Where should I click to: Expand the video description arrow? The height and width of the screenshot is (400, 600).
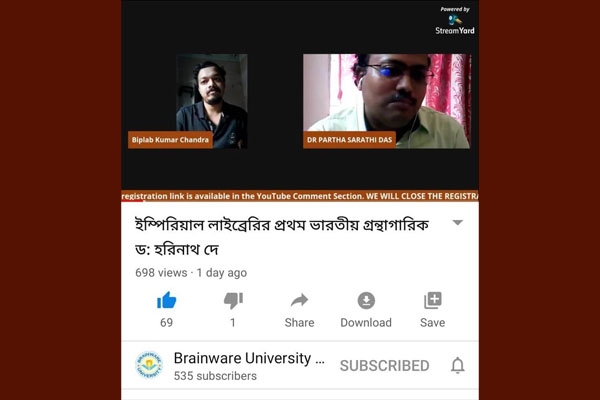tap(458, 223)
